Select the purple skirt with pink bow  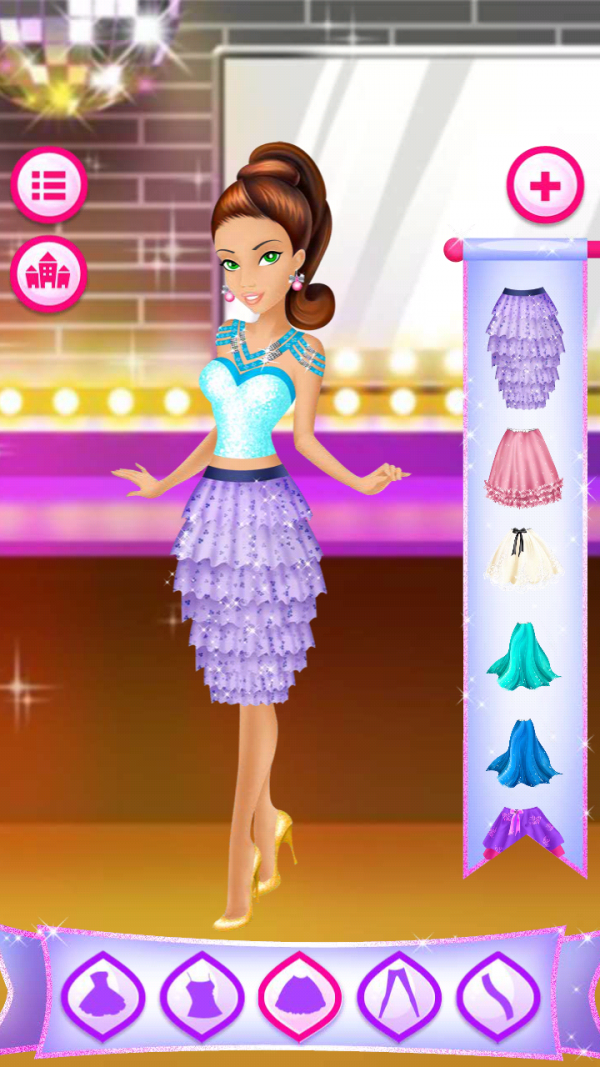pos(524,833)
